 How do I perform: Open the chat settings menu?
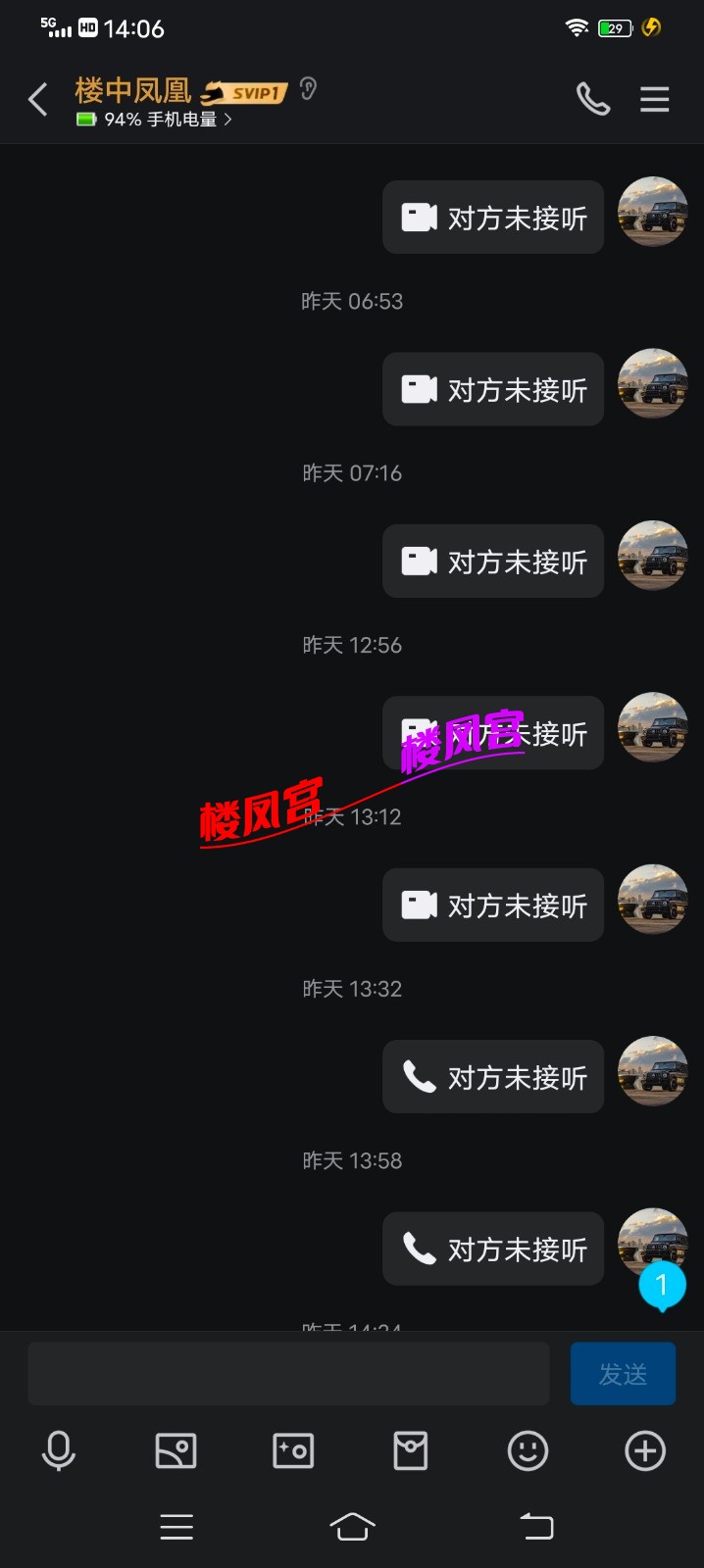point(654,99)
